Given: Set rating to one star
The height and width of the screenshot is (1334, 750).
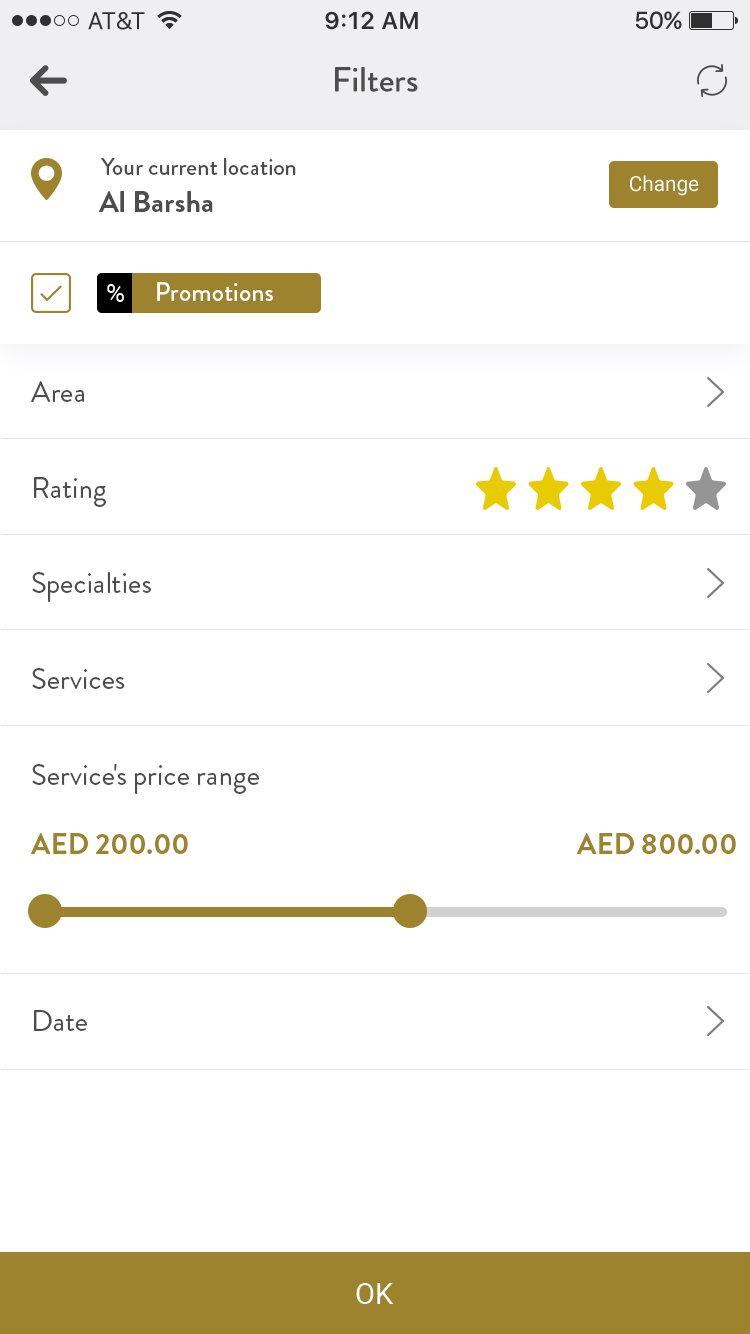Looking at the screenshot, I should (x=496, y=490).
